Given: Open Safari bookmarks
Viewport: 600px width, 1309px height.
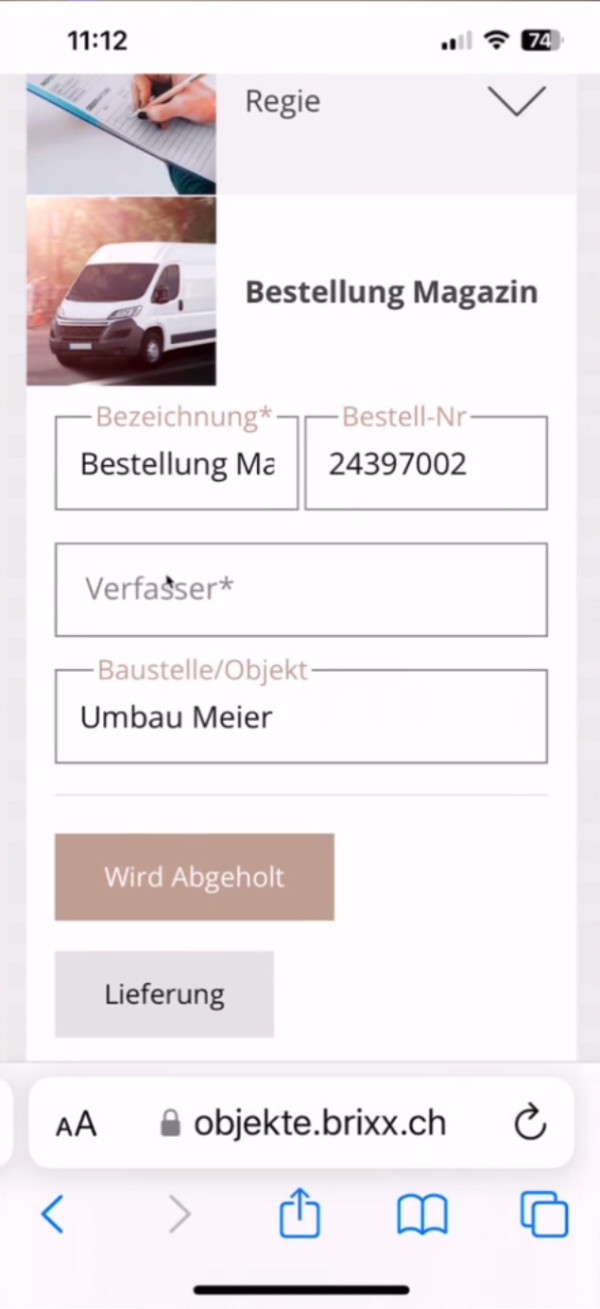Looking at the screenshot, I should tap(422, 1215).
